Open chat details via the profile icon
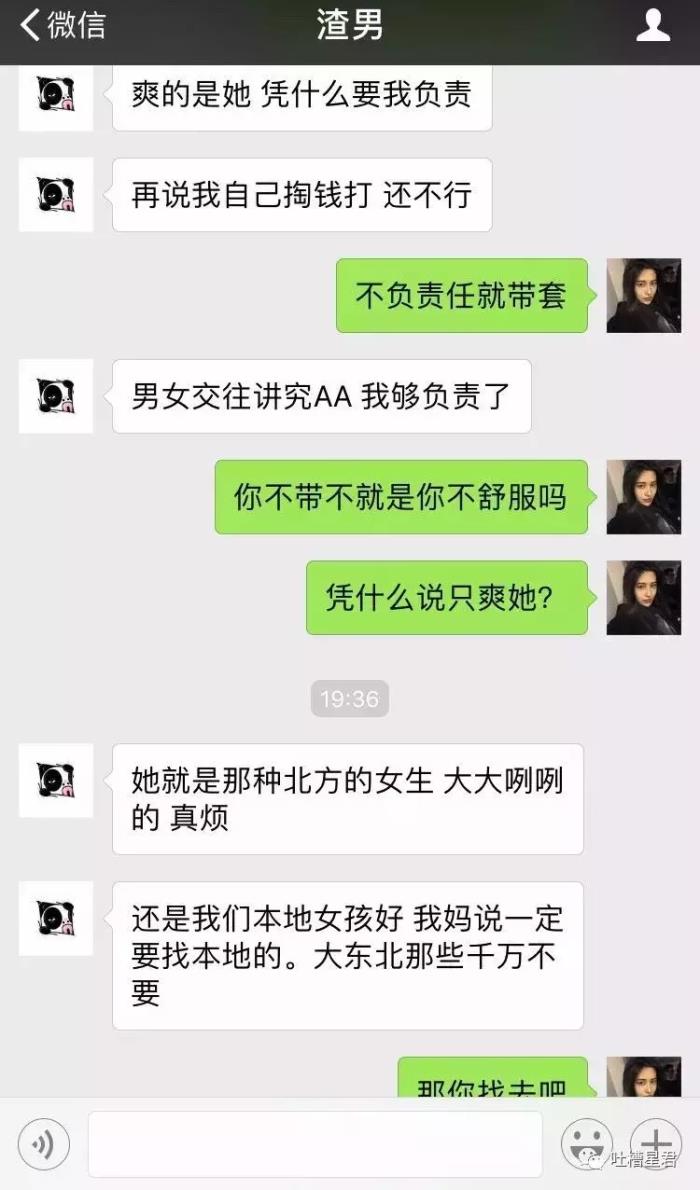Image resolution: width=700 pixels, height=1190 pixels. (x=653, y=26)
